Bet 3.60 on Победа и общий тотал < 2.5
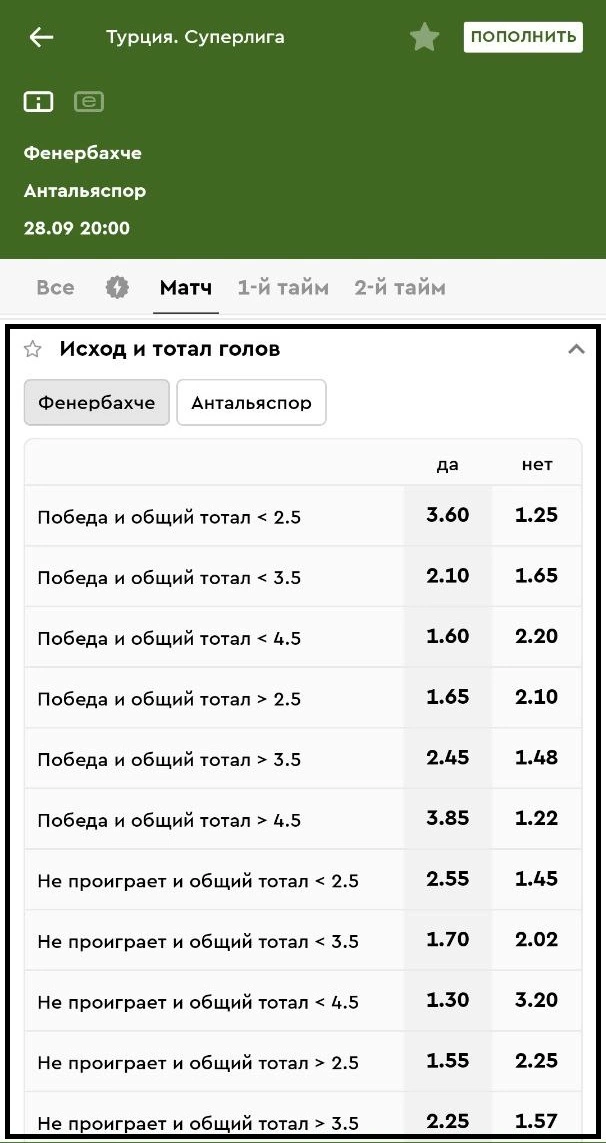 (x=447, y=516)
